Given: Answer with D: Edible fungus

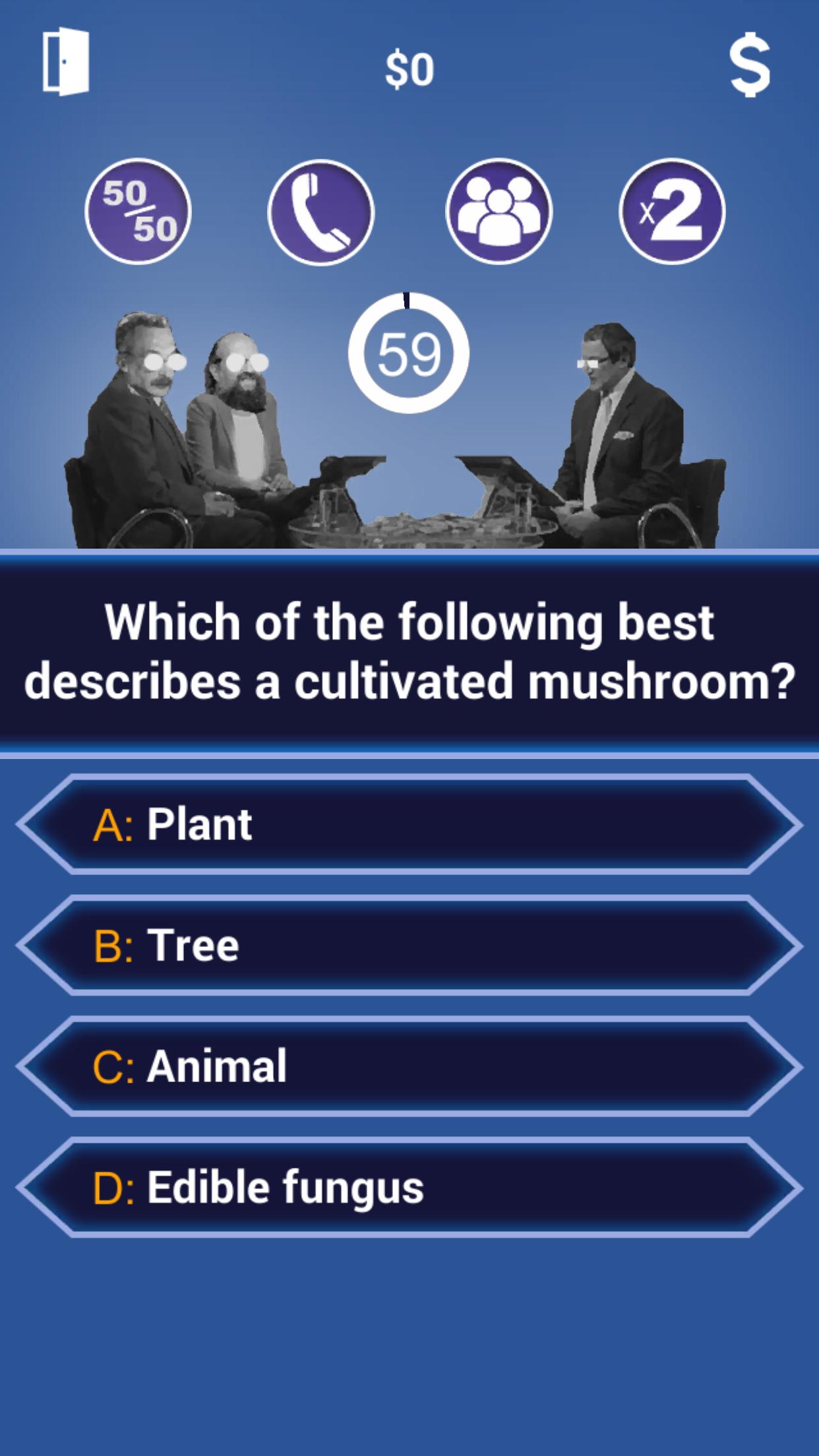Looking at the screenshot, I should pos(409,1187).
